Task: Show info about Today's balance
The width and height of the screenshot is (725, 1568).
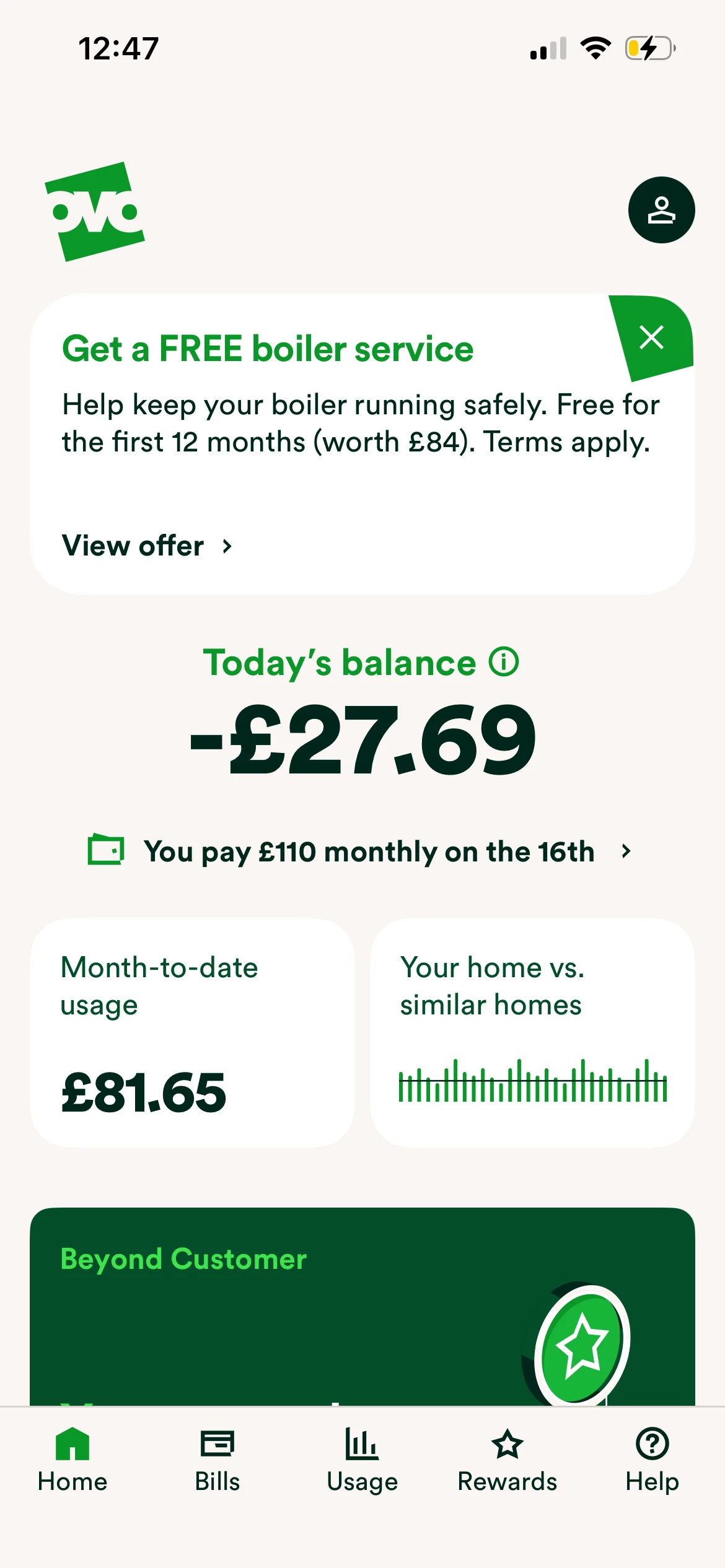Action: (503, 662)
